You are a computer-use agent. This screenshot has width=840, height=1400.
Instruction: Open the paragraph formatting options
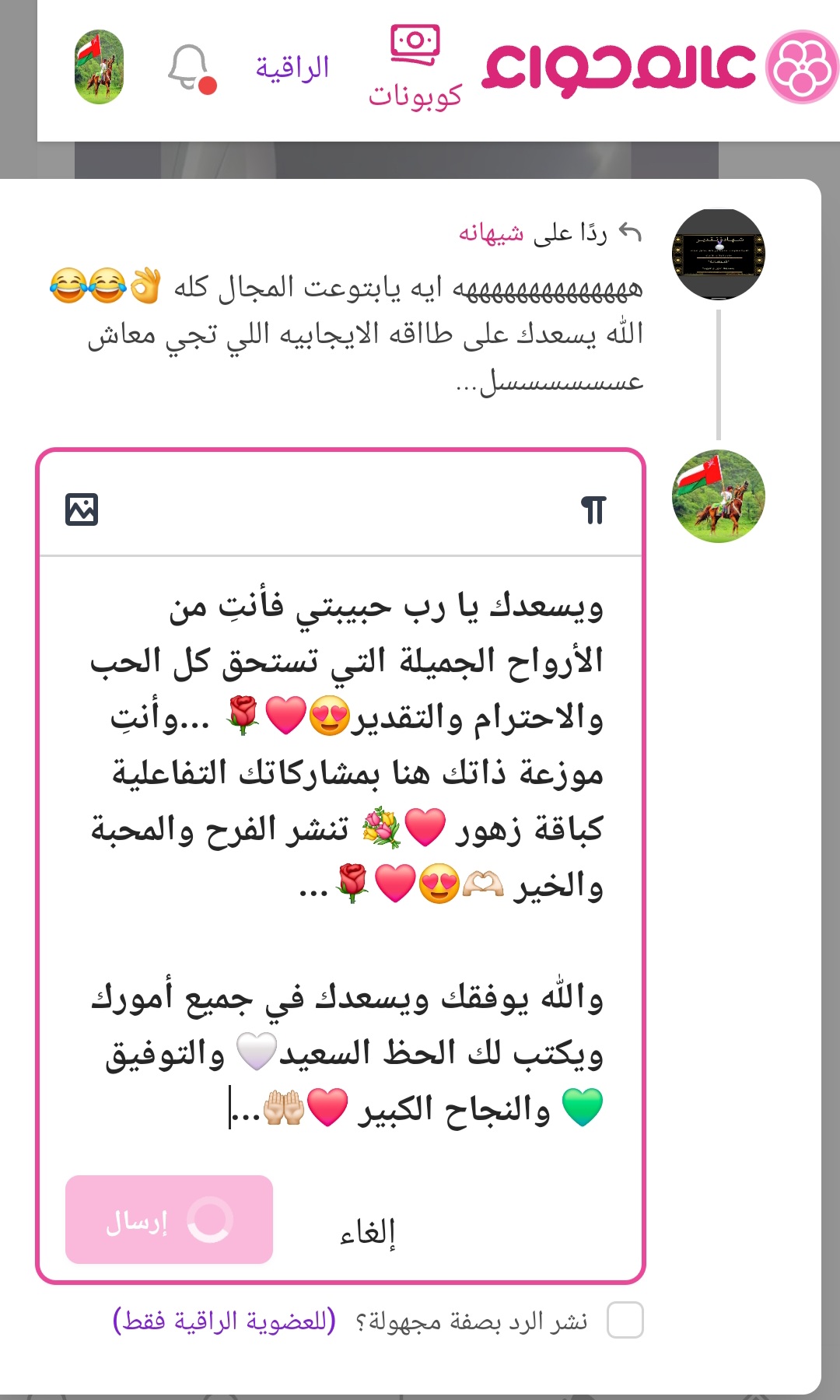point(593,510)
